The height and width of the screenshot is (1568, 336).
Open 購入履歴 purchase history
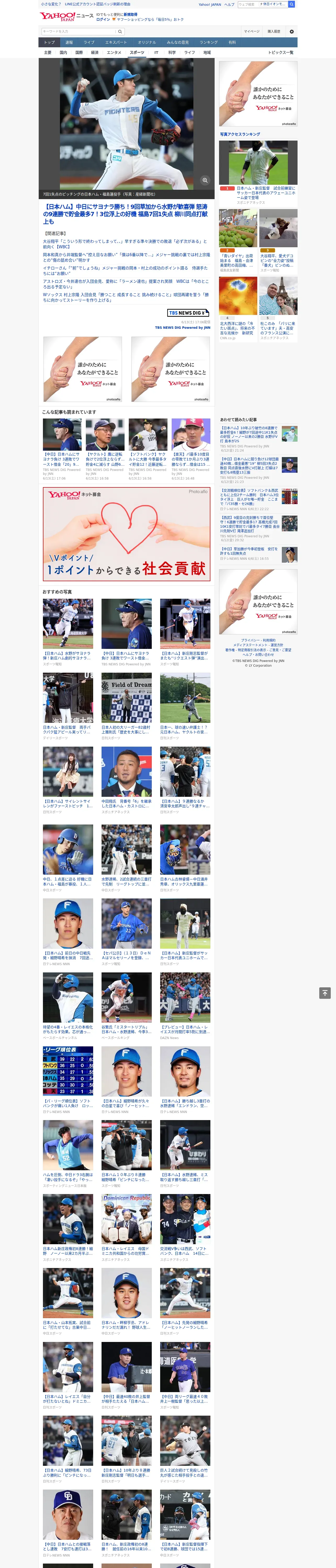point(274,31)
